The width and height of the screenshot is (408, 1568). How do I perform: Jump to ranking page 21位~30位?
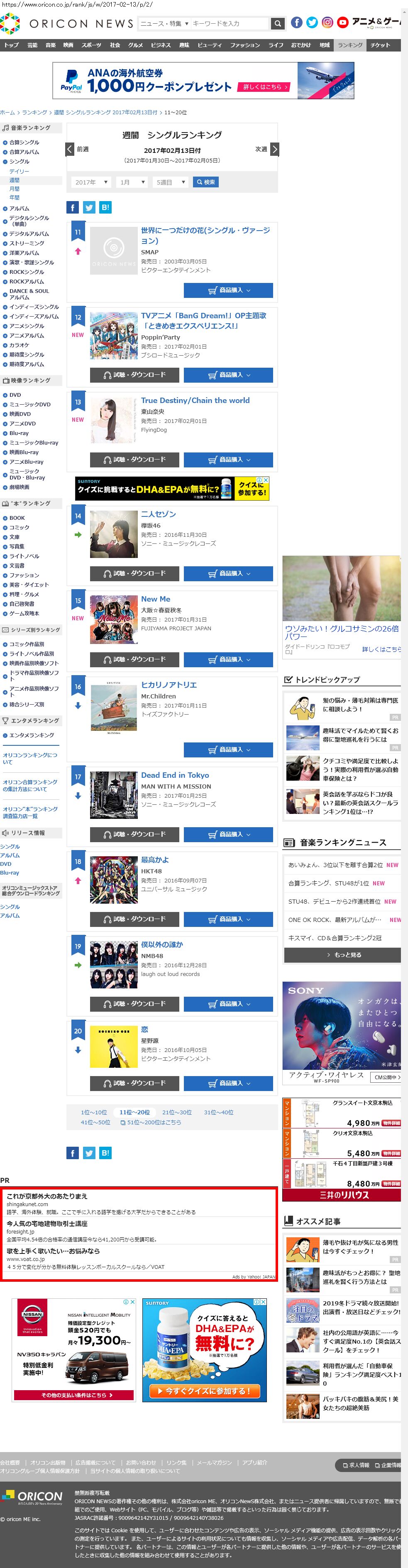176,1112
